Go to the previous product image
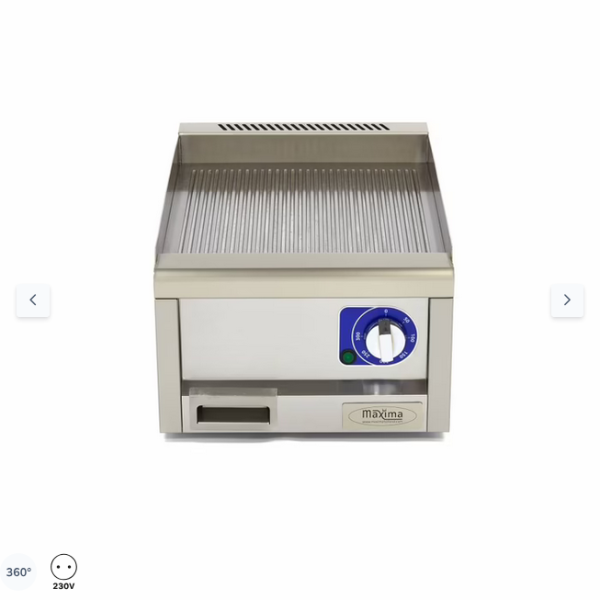This screenshot has height=600, width=600. [33, 300]
